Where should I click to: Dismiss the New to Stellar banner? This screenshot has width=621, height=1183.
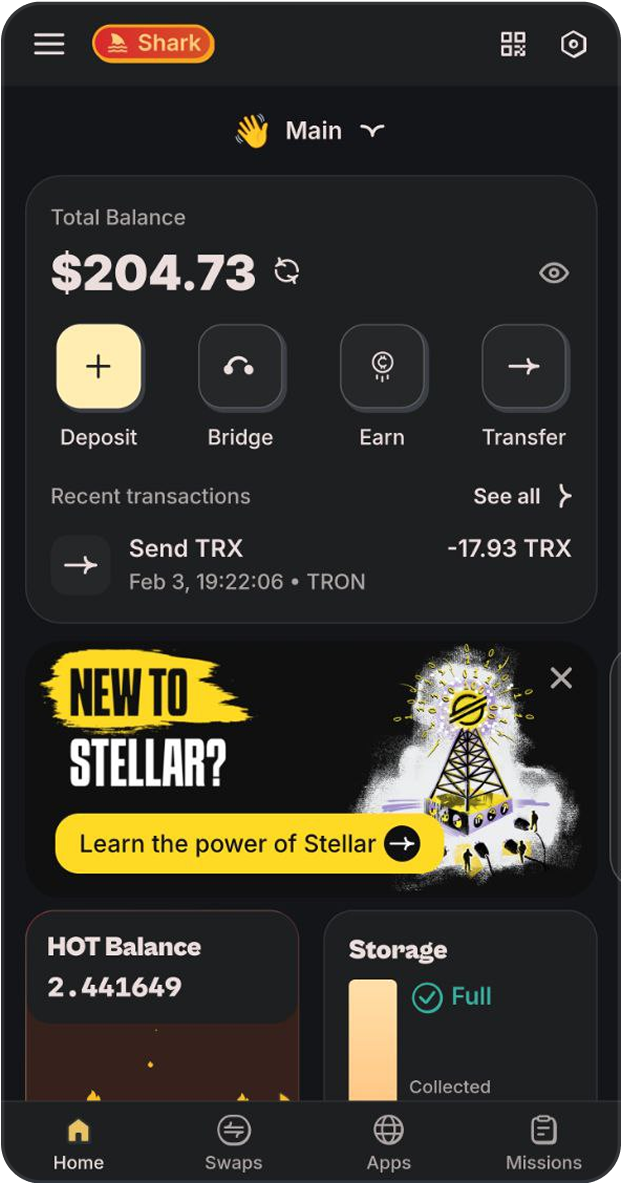tap(561, 678)
